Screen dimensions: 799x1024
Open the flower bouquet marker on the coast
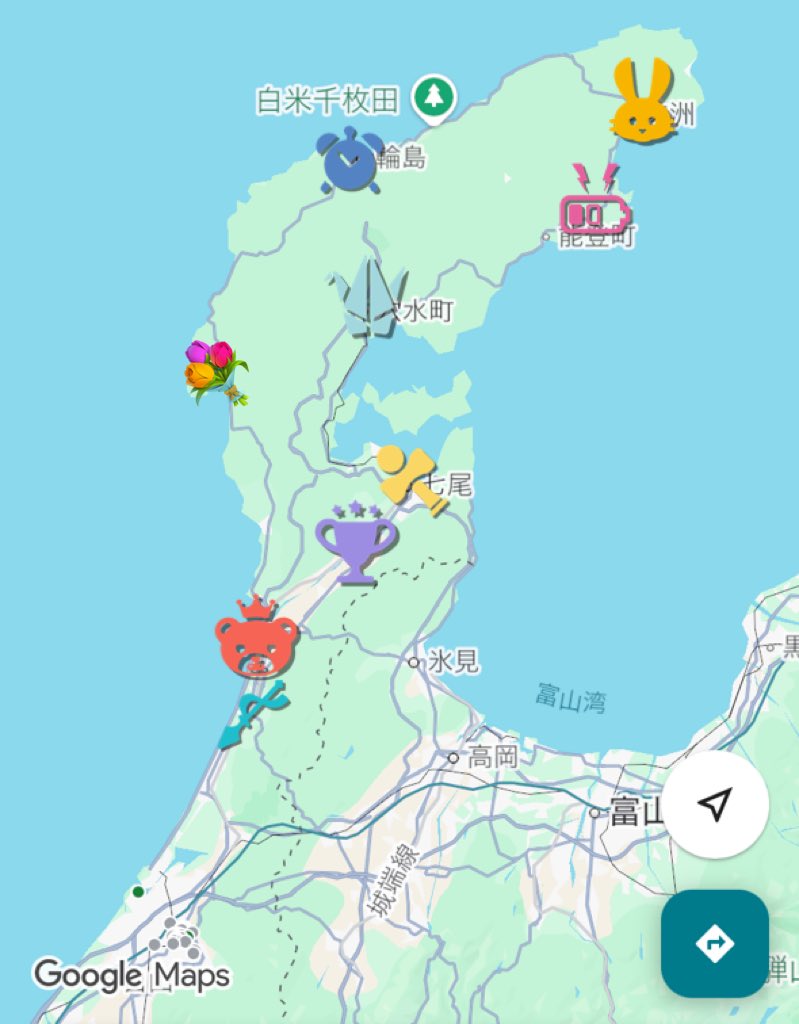pyautogui.click(x=215, y=370)
